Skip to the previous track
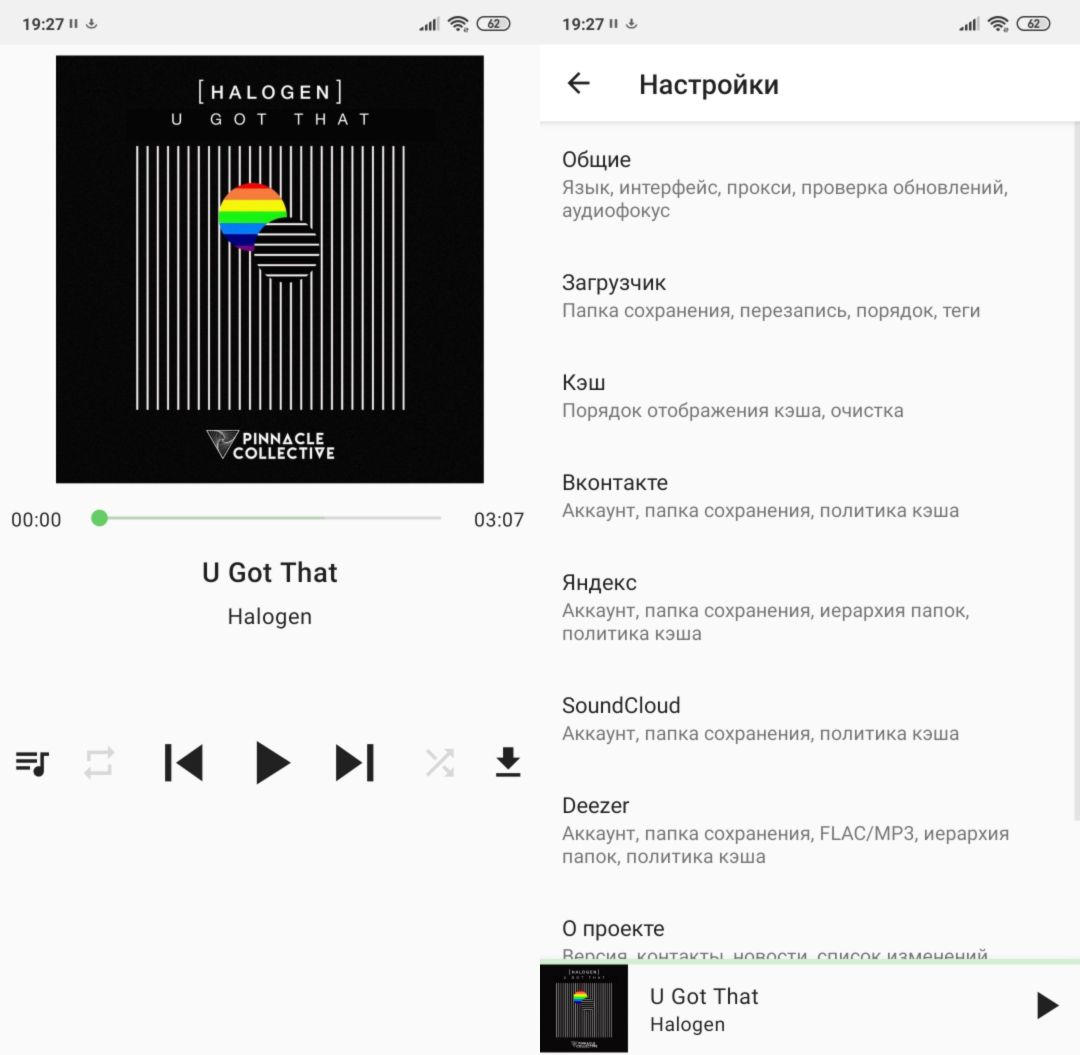Screen dimensions: 1080x1055 tap(184, 763)
